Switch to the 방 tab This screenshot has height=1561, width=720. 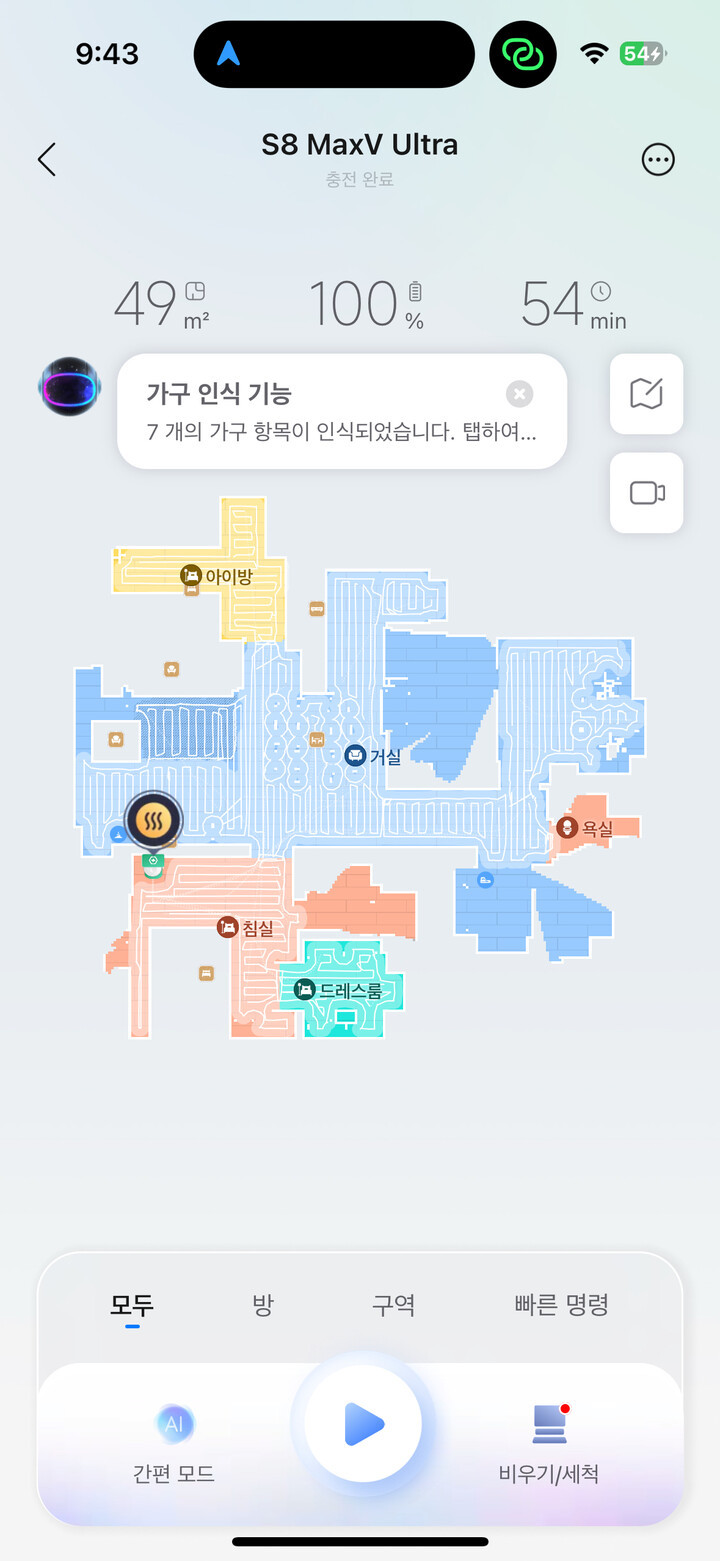point(263,1305)
